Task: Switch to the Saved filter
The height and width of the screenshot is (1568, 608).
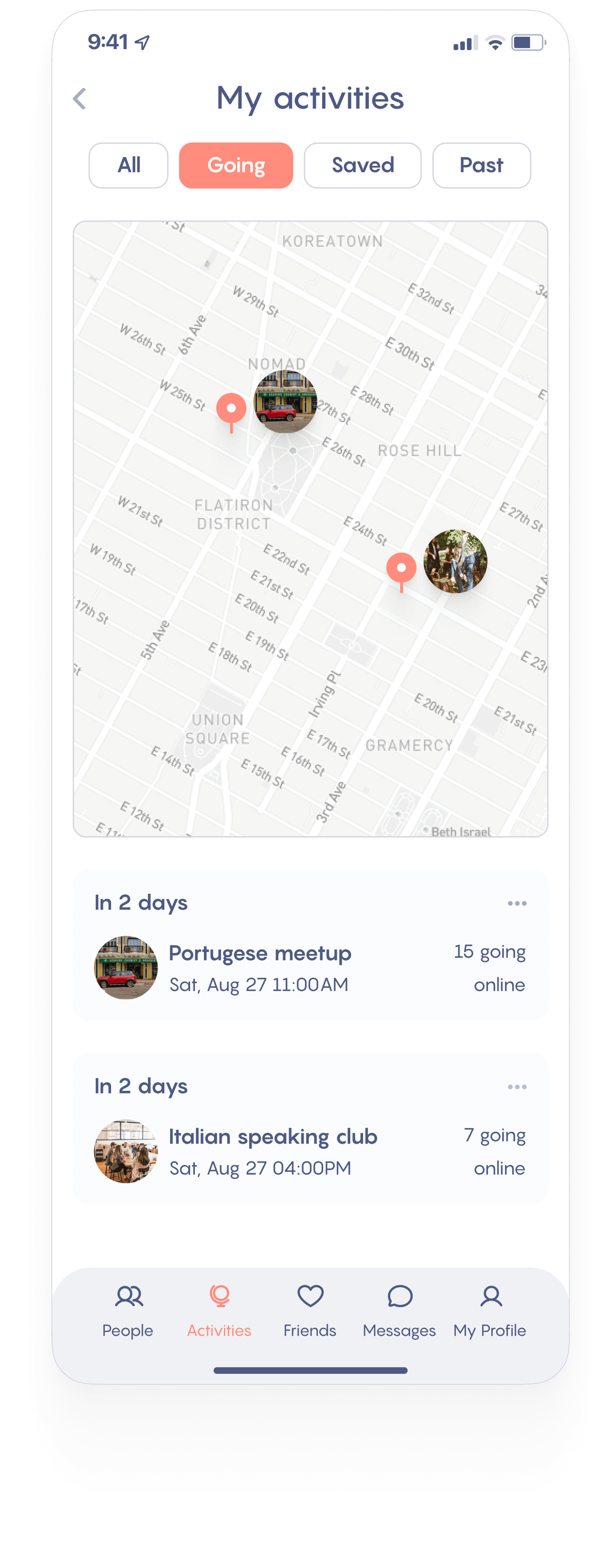Action: (362, 165)
